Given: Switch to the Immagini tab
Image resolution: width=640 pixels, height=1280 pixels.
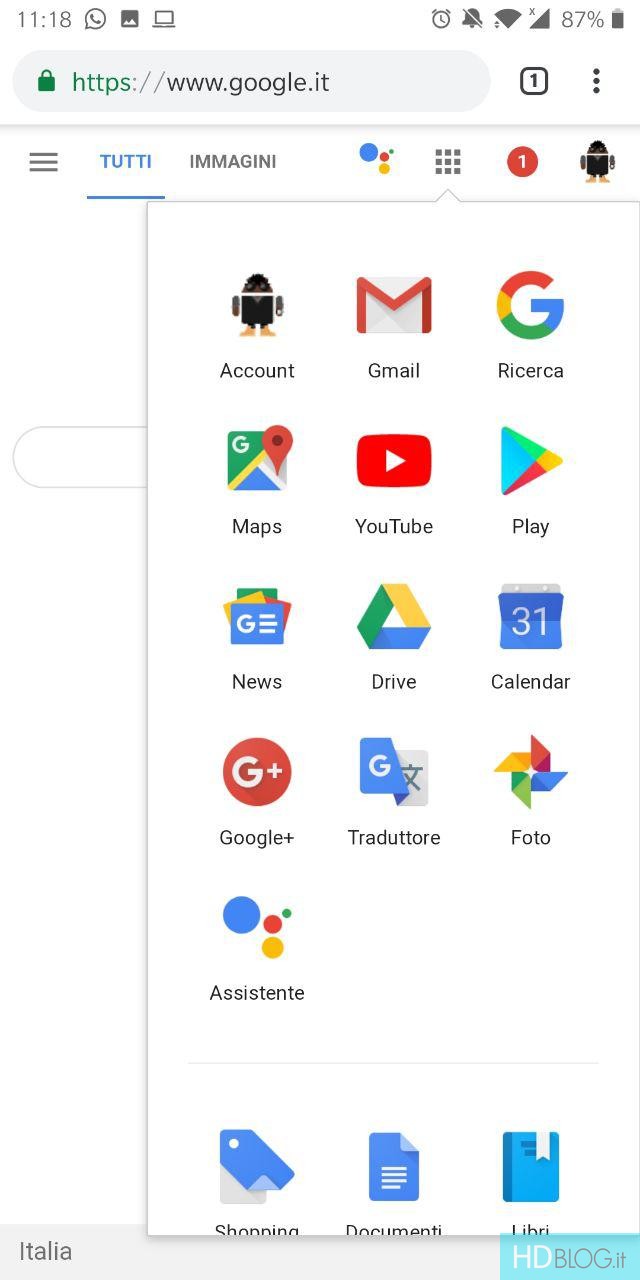Looking at the screenshot, I should [233, 162].
